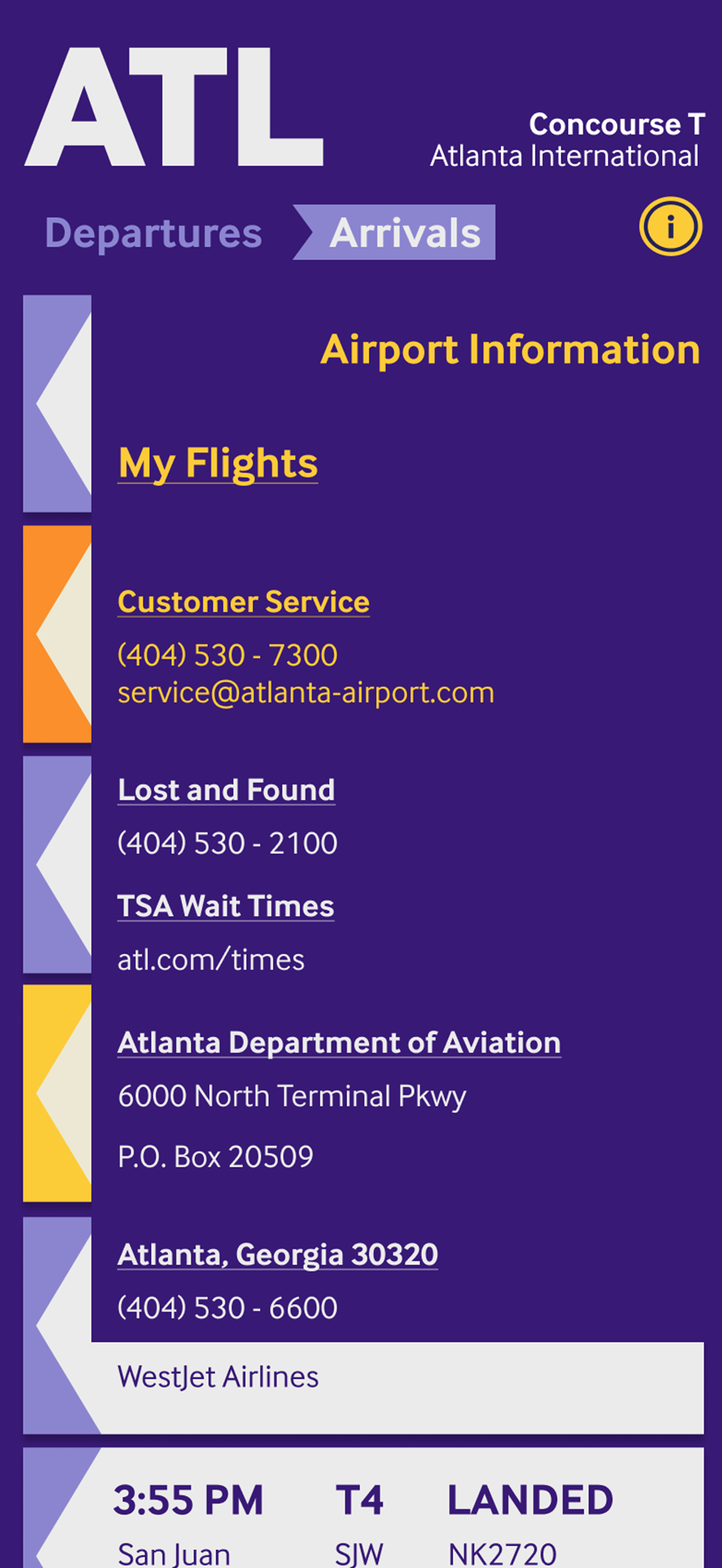The width and height of the screenshot is (722, 1568).
Task: Tap the yellow info icon
Action: click(670, 226)
